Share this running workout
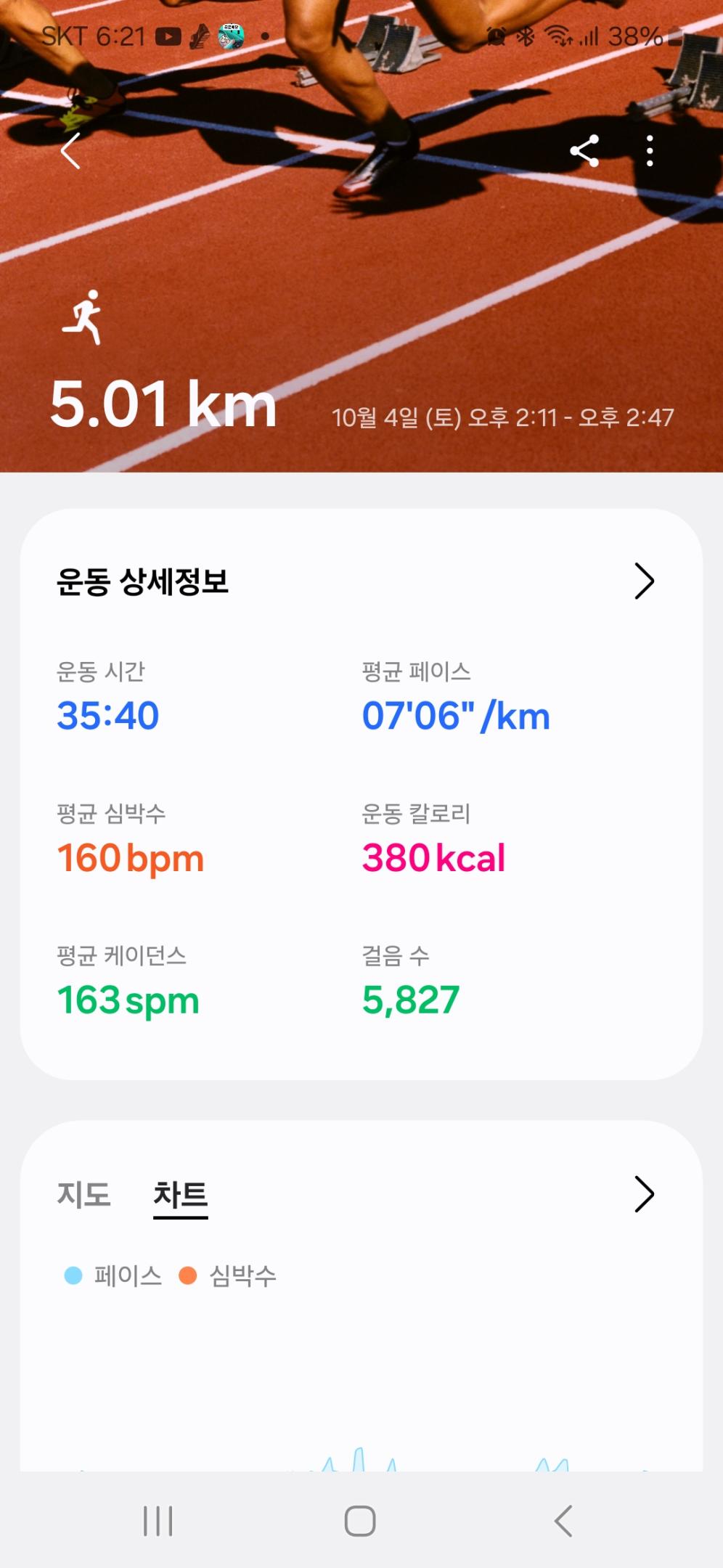 point(584,151)
